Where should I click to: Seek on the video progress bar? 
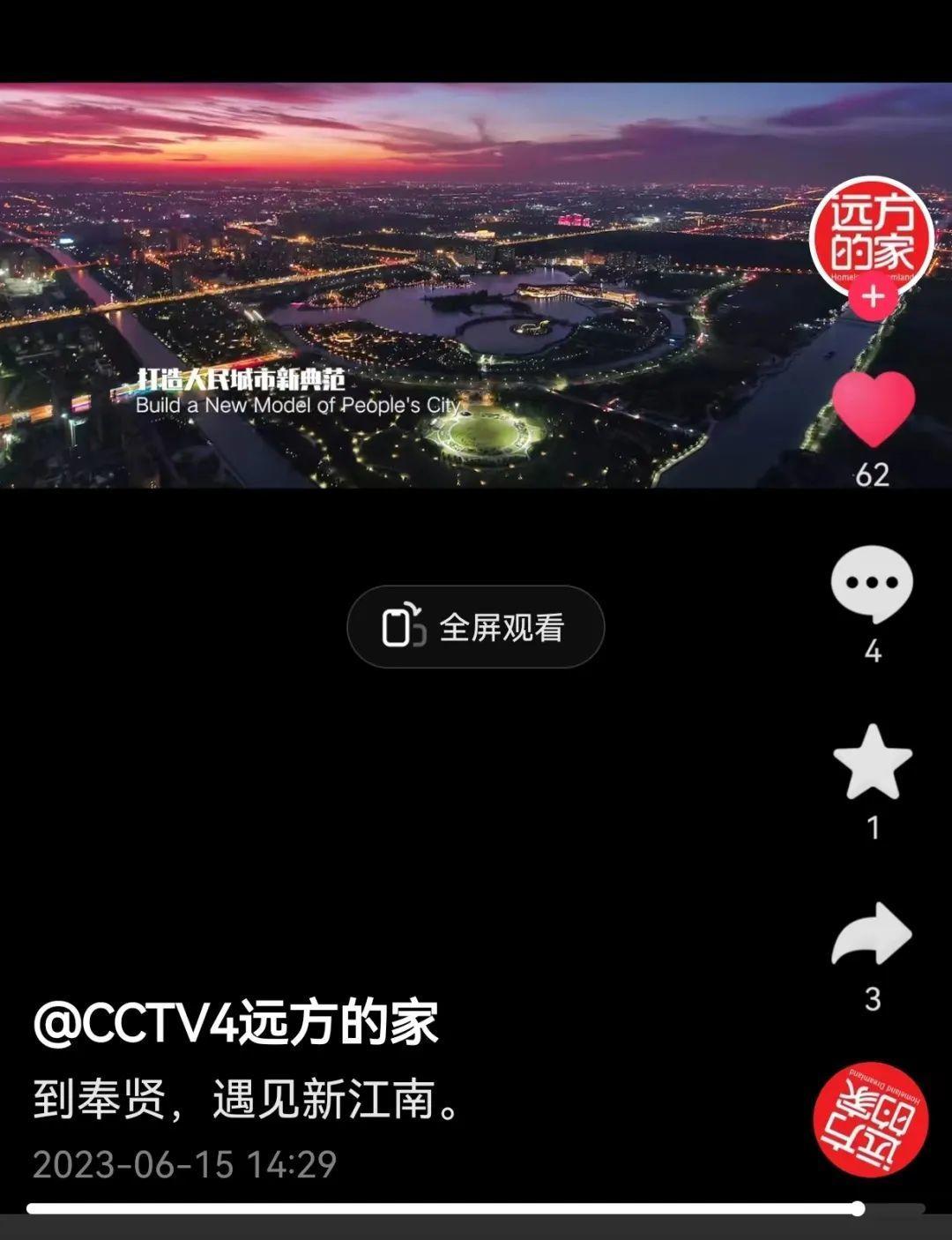pyautogui.click(x=476, y=1208)
